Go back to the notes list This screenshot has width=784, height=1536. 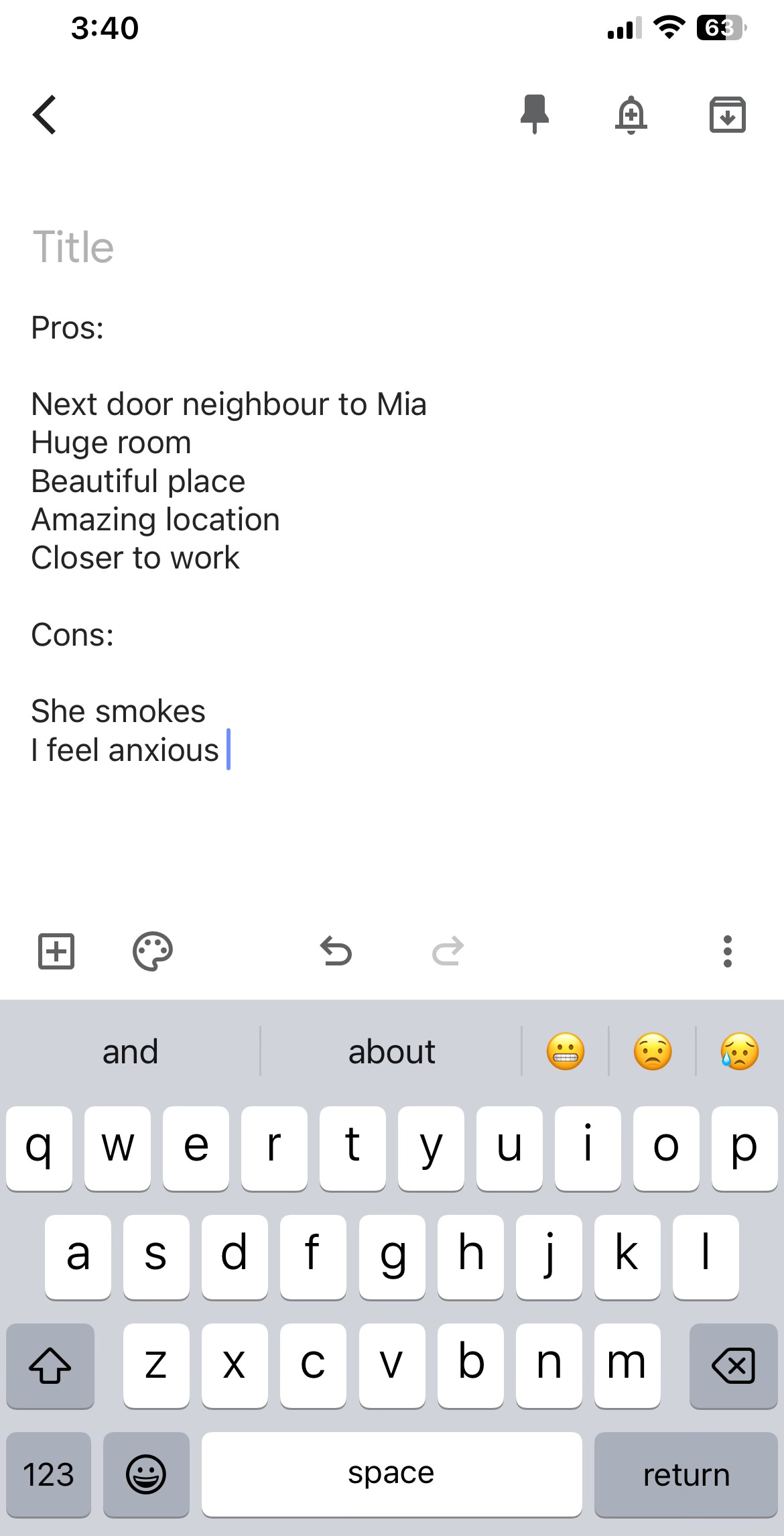[x=45, y=115]
